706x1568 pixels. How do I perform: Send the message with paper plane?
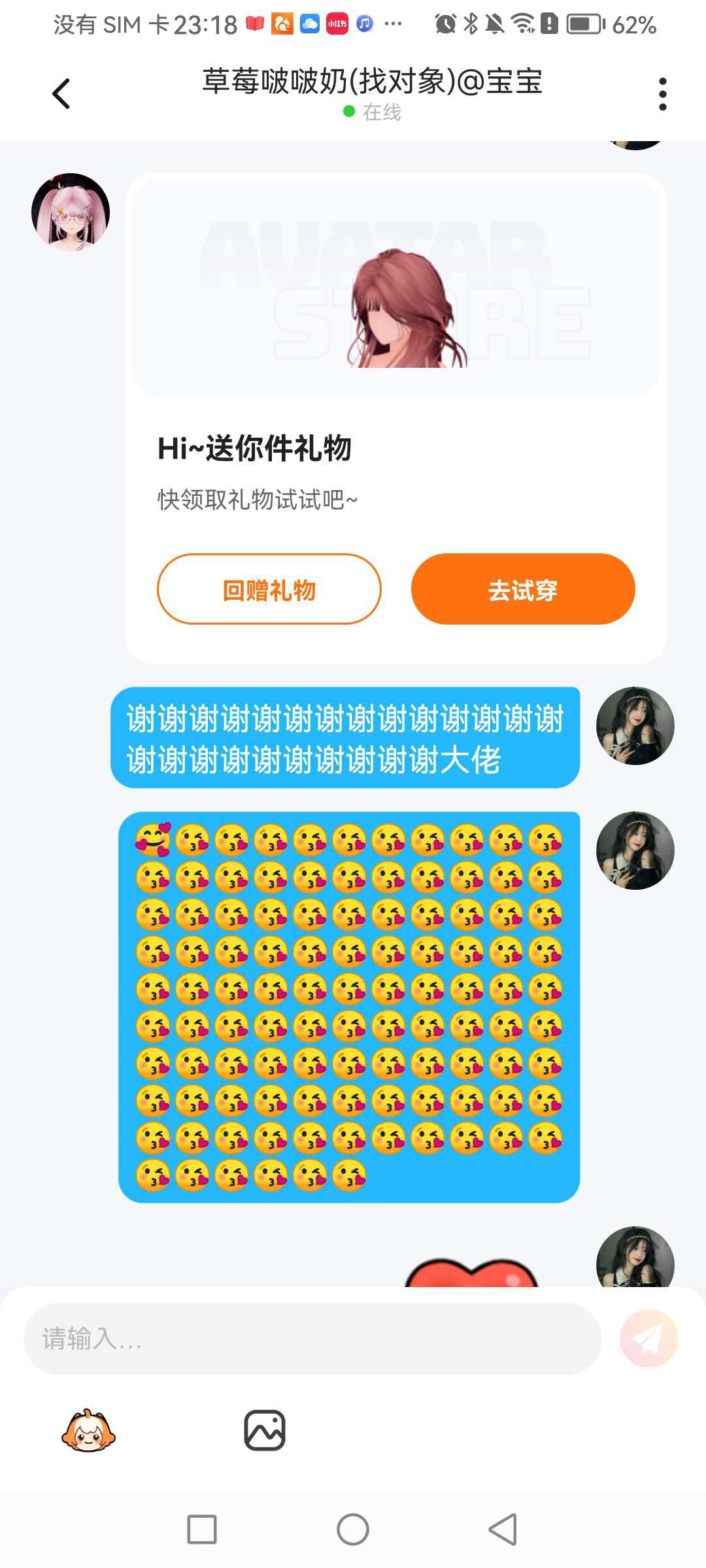pos(648,1339)
